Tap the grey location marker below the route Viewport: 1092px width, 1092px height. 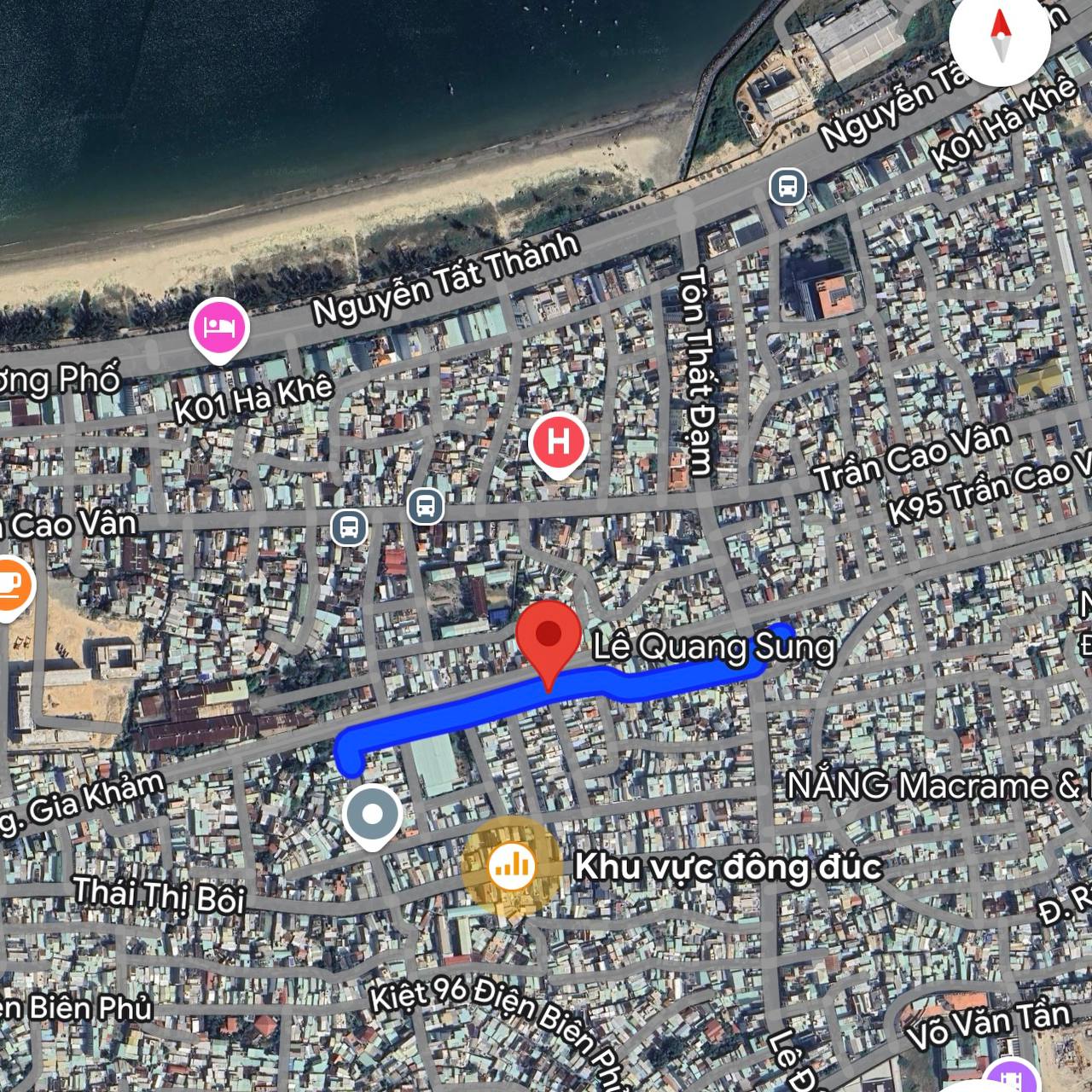coord(372,815)
